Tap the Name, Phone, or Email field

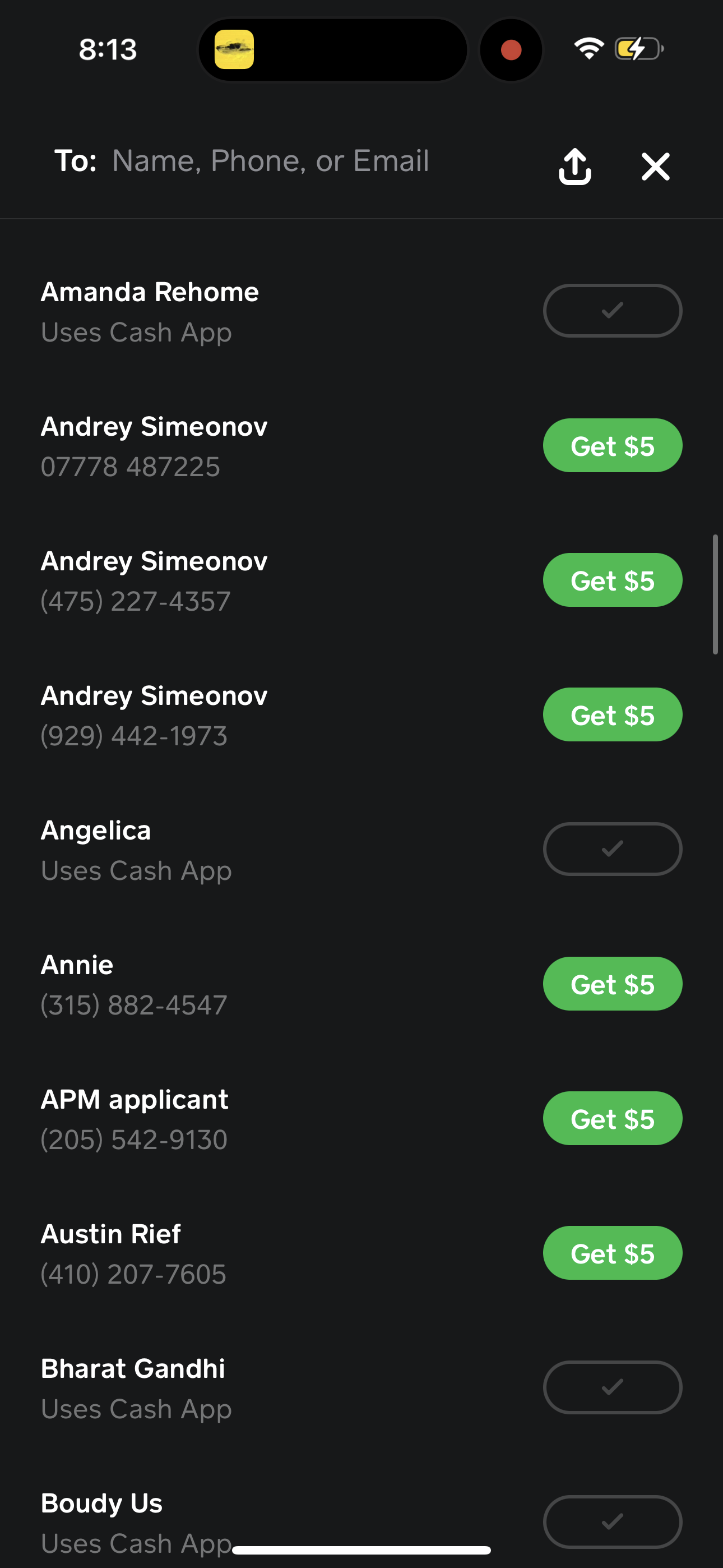click(x=271, y=161)
